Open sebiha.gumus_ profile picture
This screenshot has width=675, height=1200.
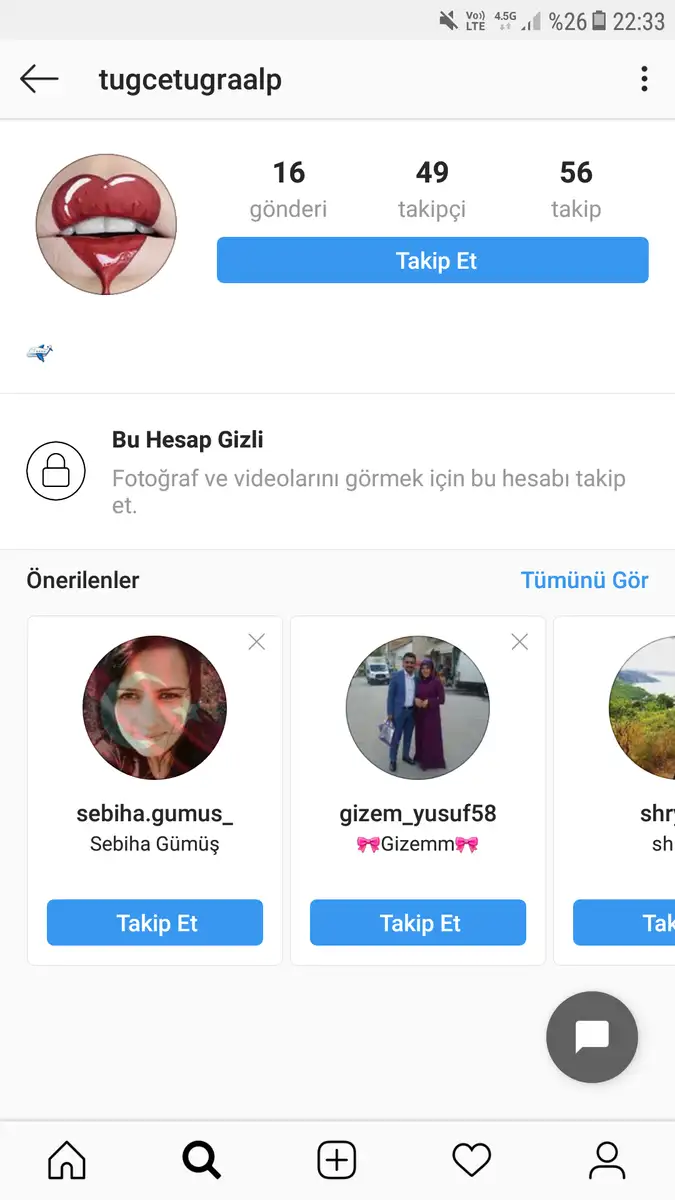click(155, 708)
